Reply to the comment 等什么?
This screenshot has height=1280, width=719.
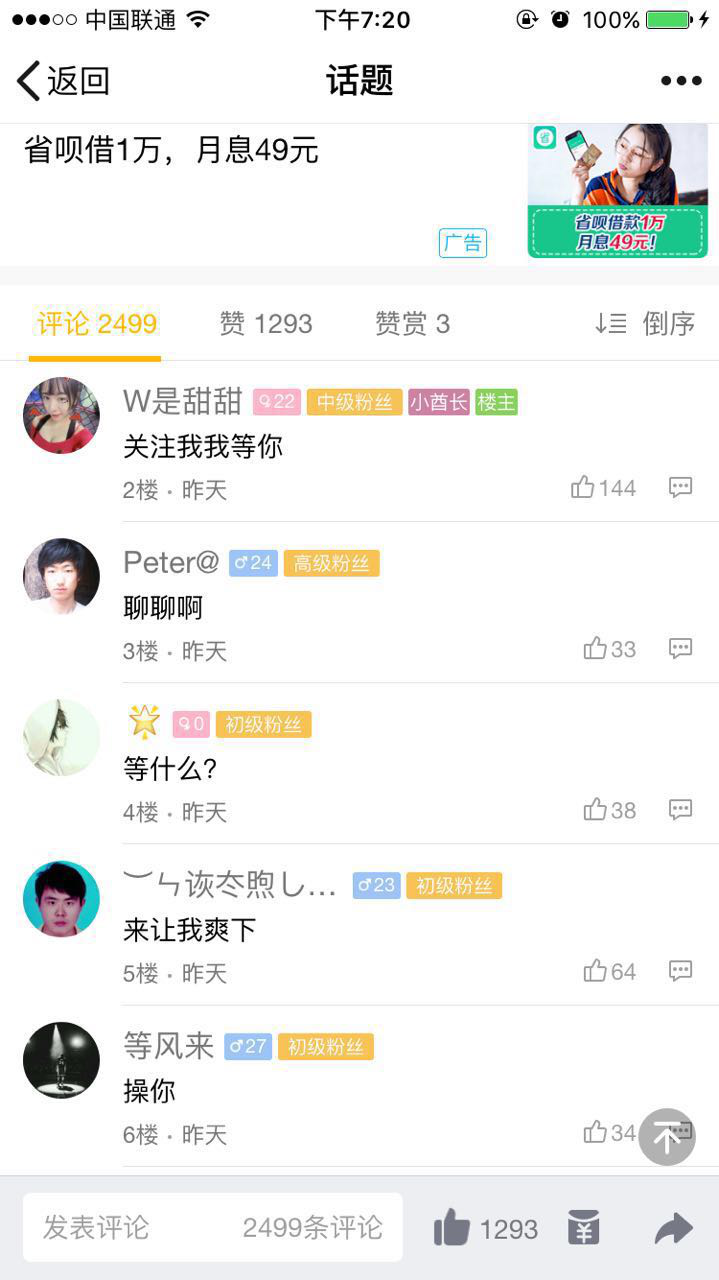680,810
